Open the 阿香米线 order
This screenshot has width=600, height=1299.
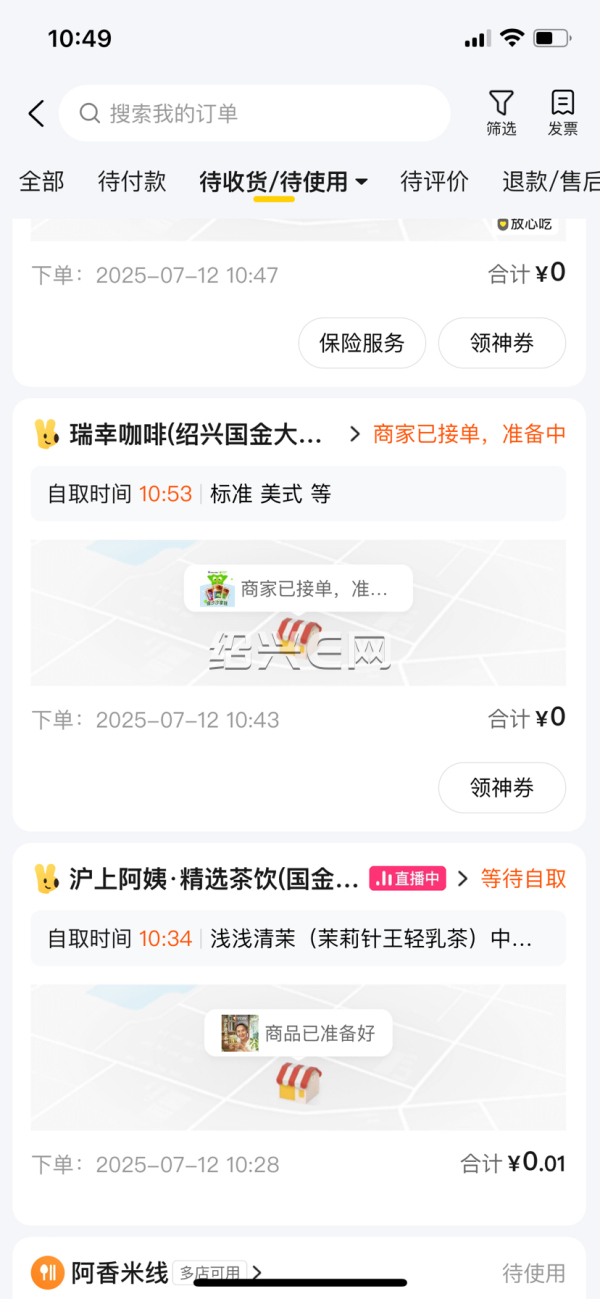coord(118,1272)
